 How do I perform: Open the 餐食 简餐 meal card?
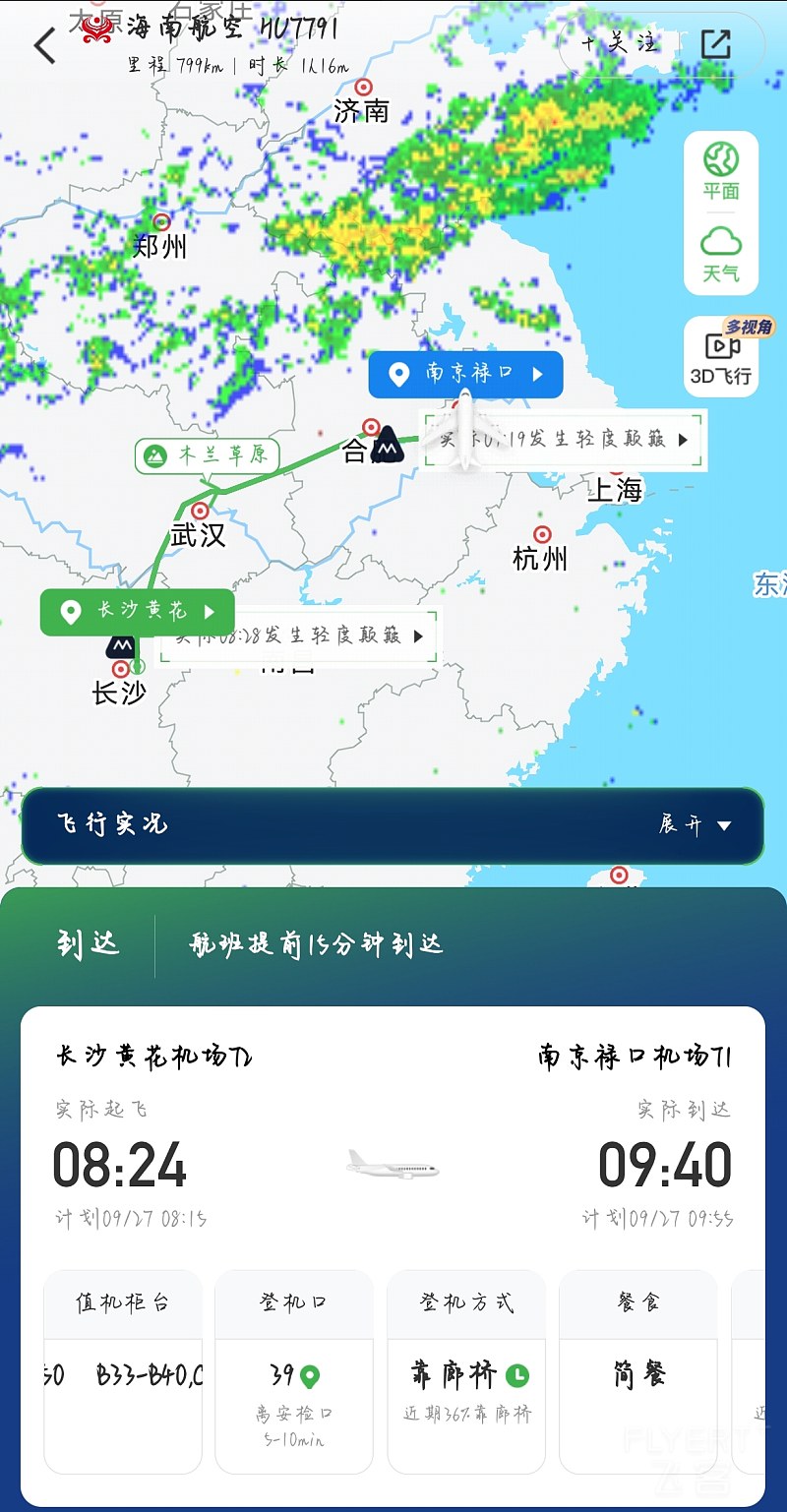pos(639,1371)
